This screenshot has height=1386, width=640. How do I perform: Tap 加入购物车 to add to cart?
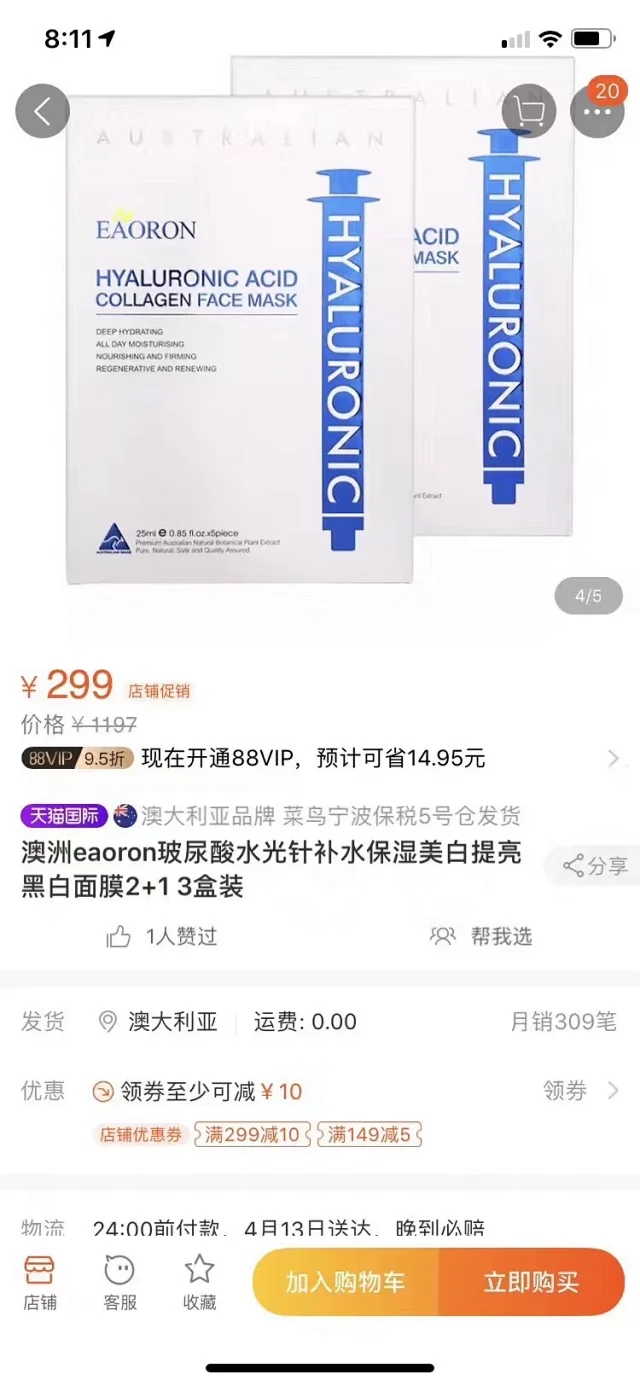point(346,1282)
